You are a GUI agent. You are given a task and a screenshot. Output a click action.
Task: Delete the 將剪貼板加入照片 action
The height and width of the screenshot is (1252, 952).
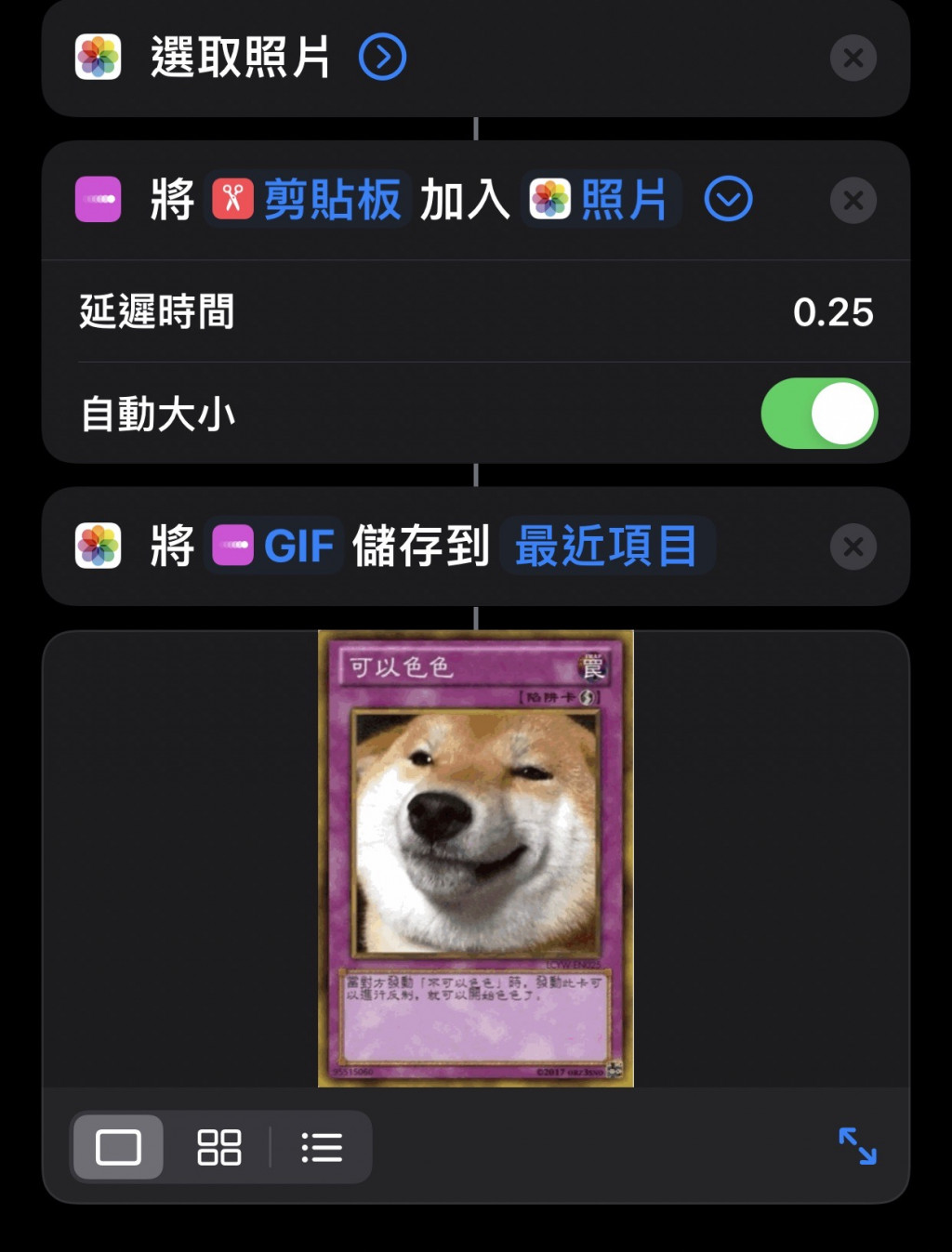click(853, 201)
